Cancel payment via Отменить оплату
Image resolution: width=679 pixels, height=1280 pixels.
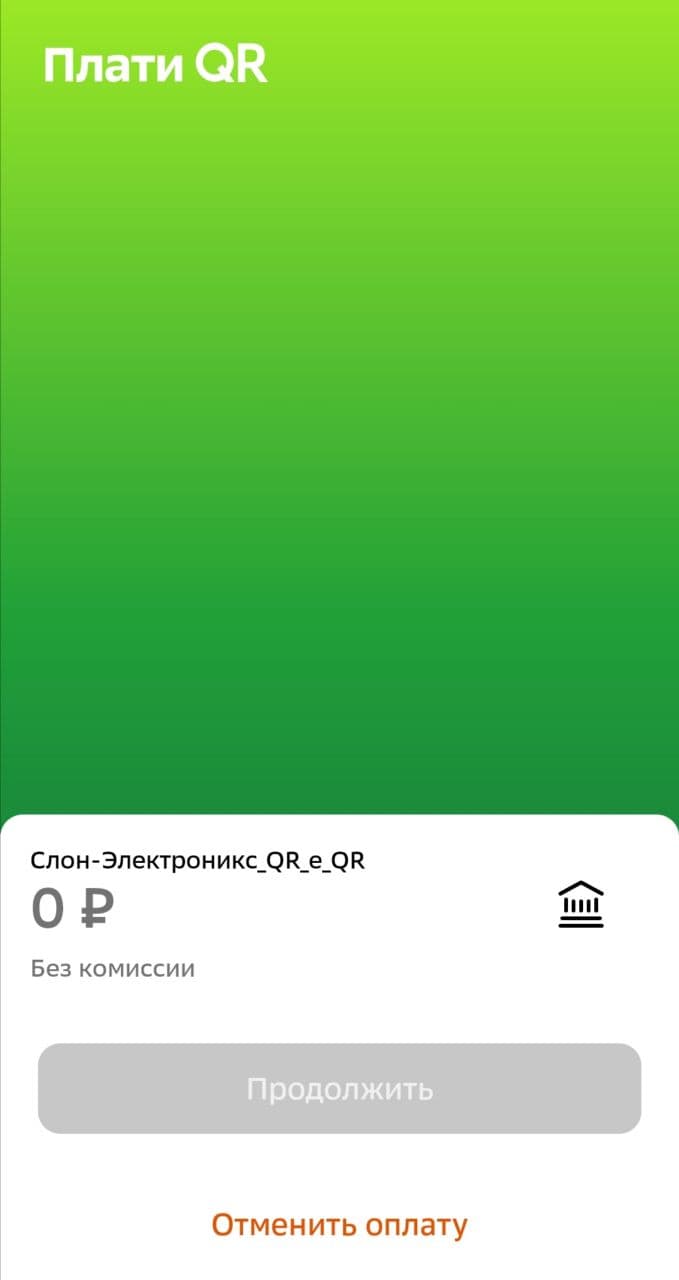point(339,1224)
